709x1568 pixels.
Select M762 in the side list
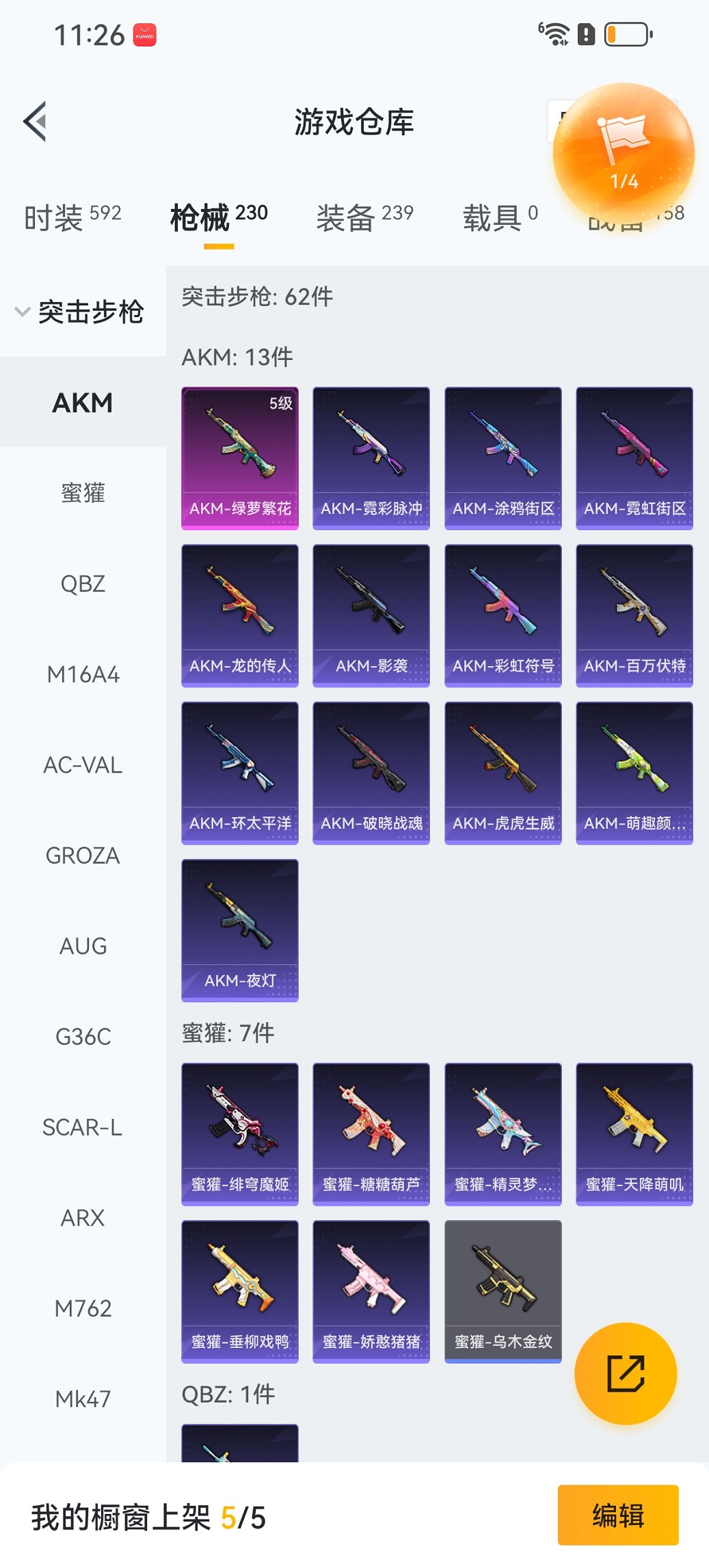coord(83,1308)
